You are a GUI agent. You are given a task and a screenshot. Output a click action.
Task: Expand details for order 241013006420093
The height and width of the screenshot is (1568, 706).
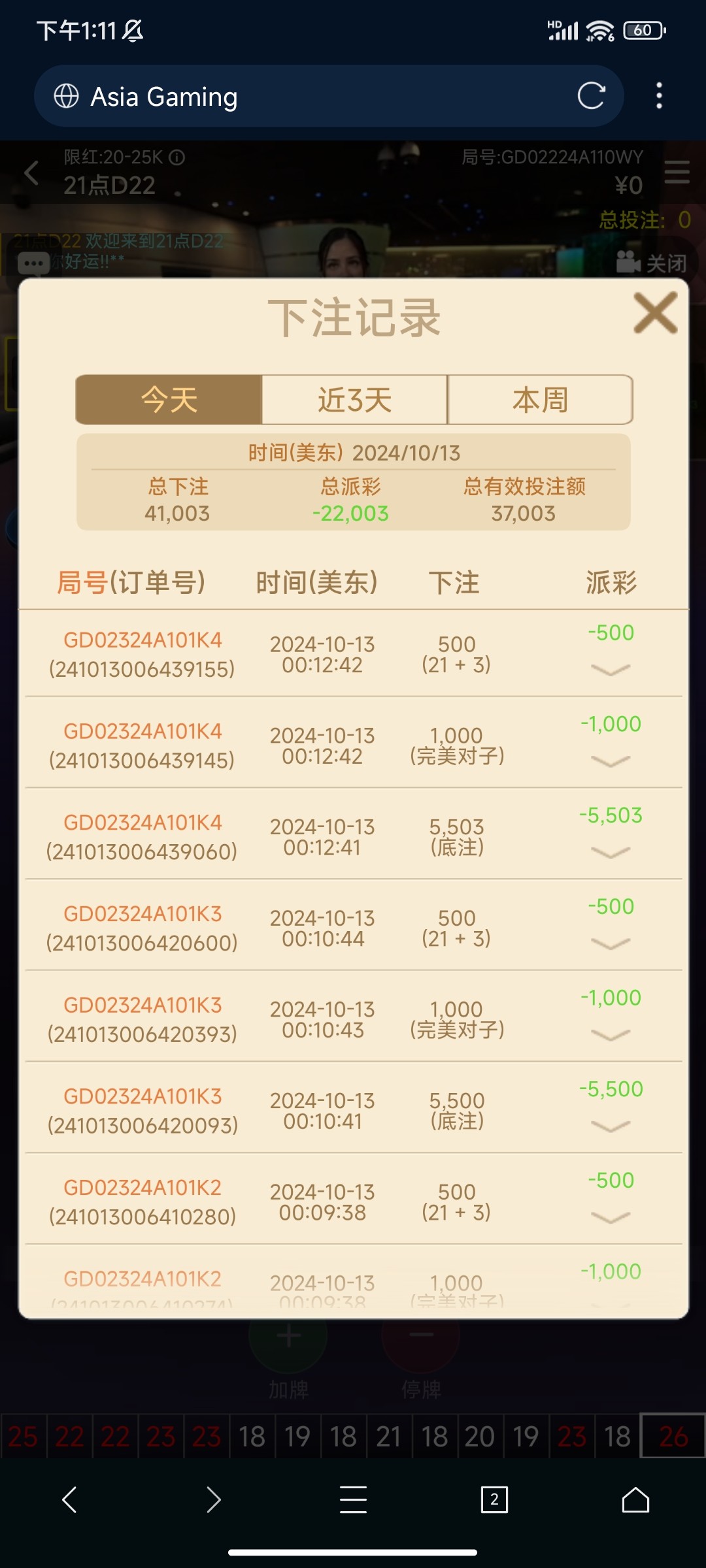[x=610, y=1126]
